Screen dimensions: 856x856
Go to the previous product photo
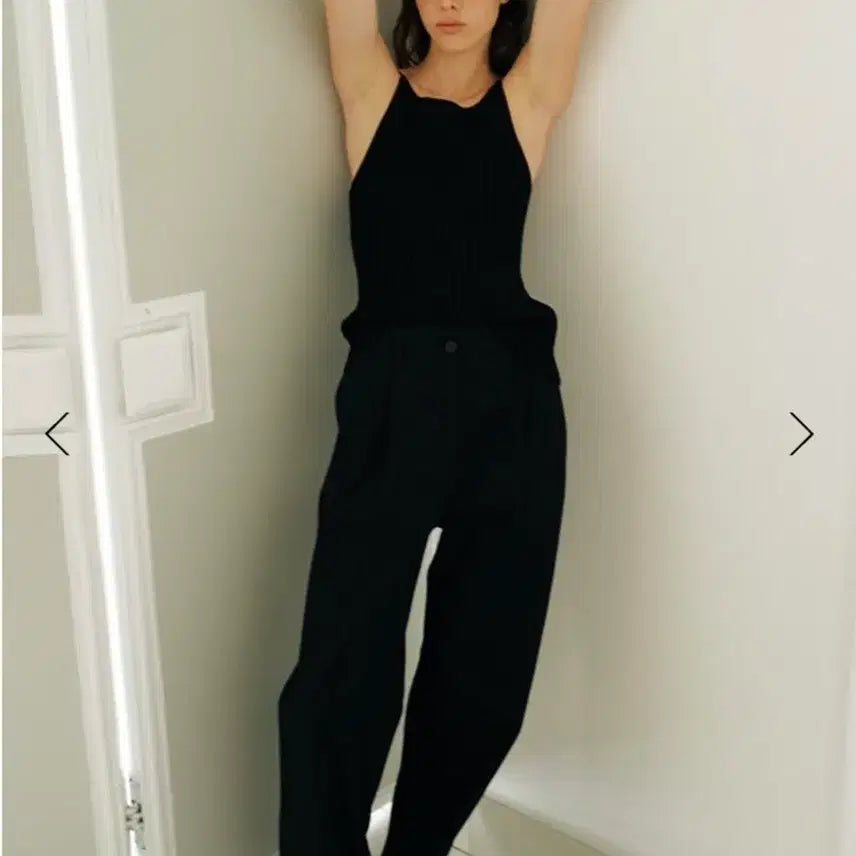point(57,434)
